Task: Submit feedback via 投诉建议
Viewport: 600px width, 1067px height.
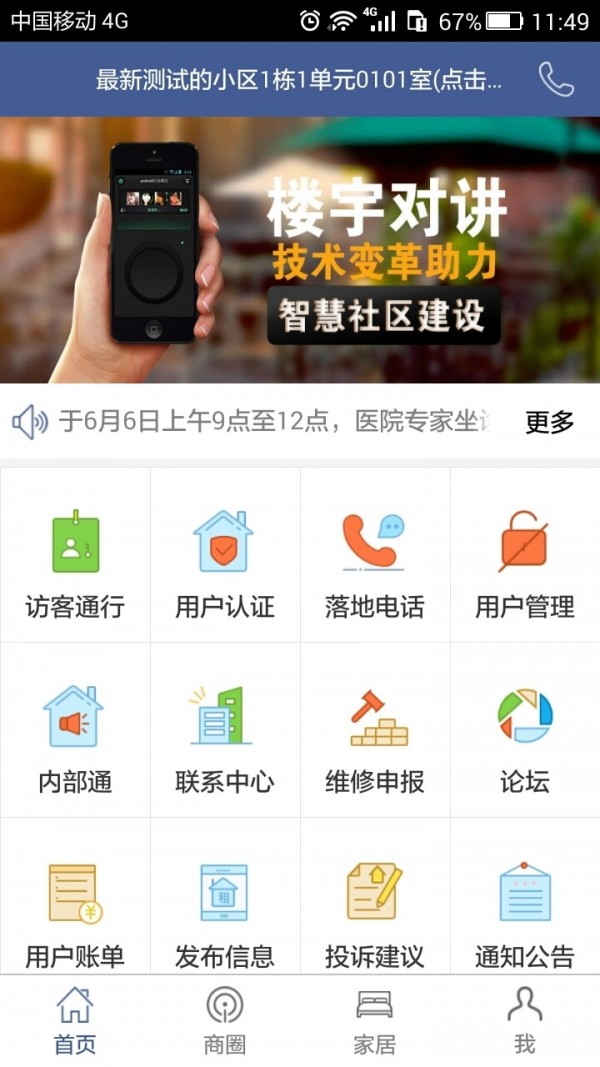Action: pos(375,906)
